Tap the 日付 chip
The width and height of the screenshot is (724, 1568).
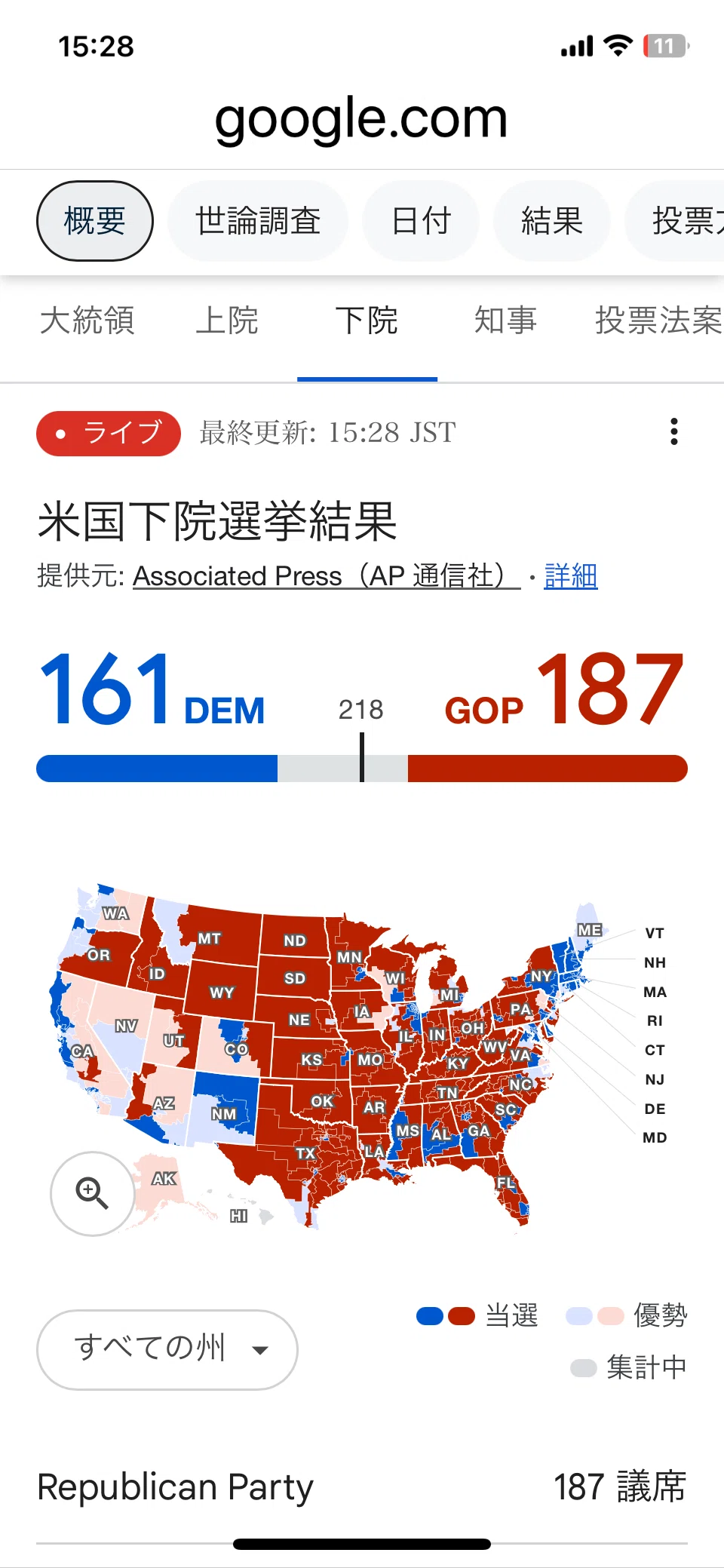(x=421, y=221)
